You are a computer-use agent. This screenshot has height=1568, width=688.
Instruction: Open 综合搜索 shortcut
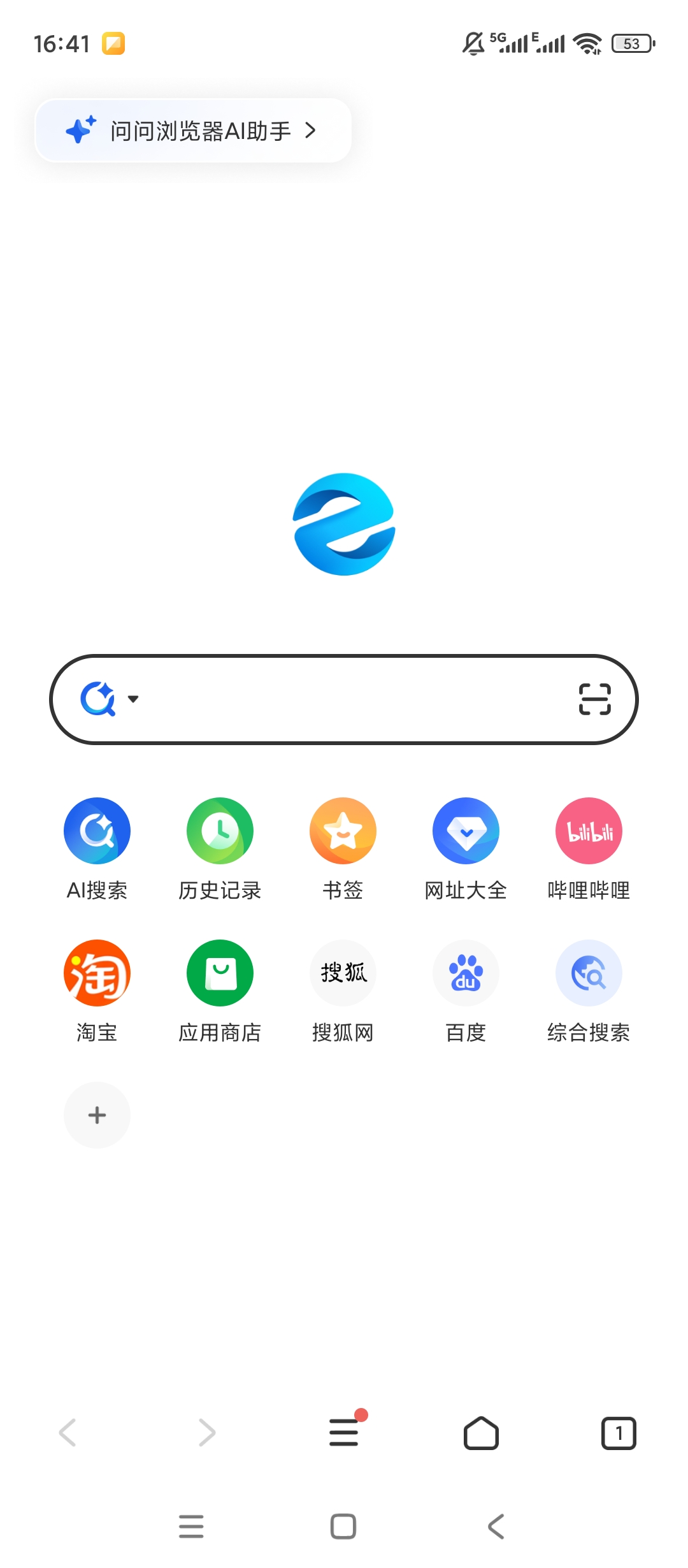(x=588, y=973)
